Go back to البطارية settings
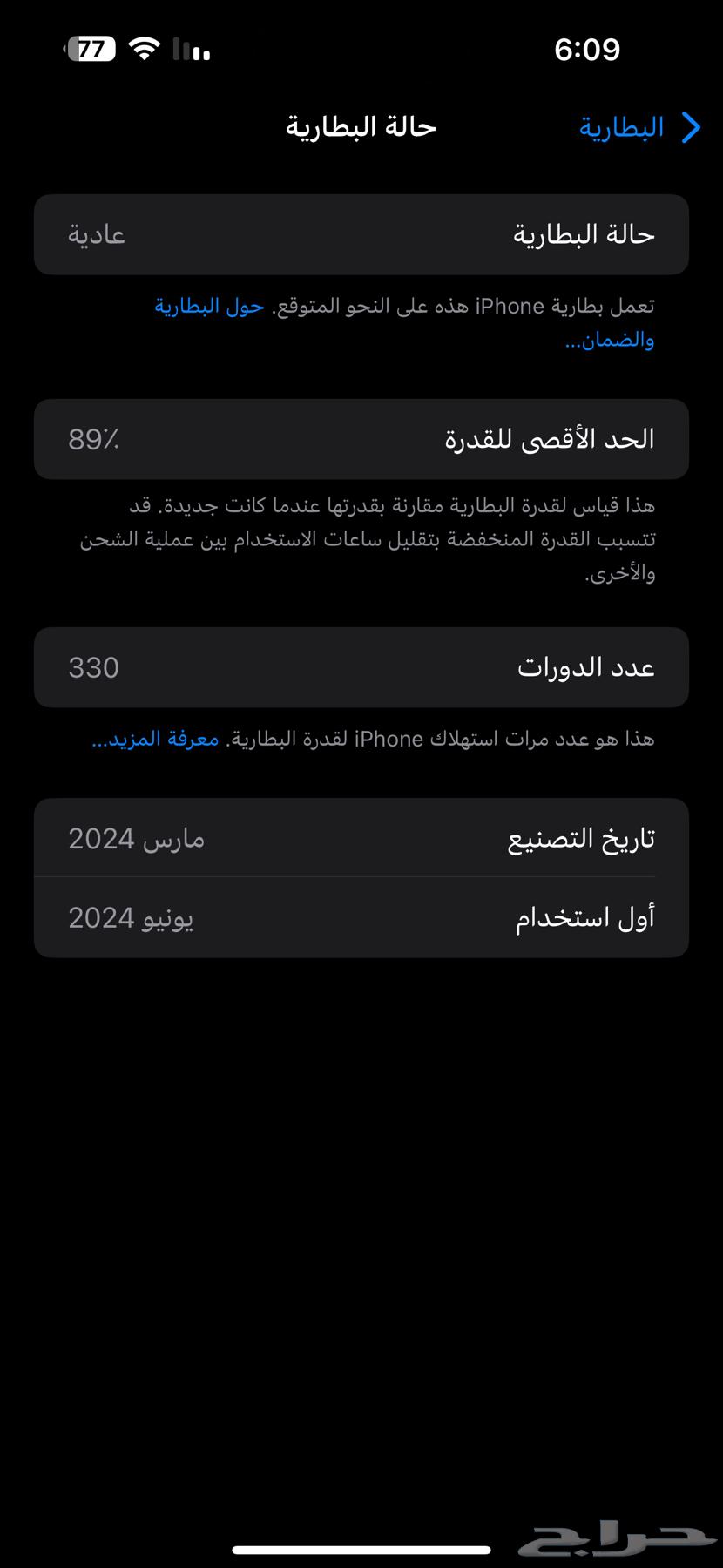 [640, 128]
